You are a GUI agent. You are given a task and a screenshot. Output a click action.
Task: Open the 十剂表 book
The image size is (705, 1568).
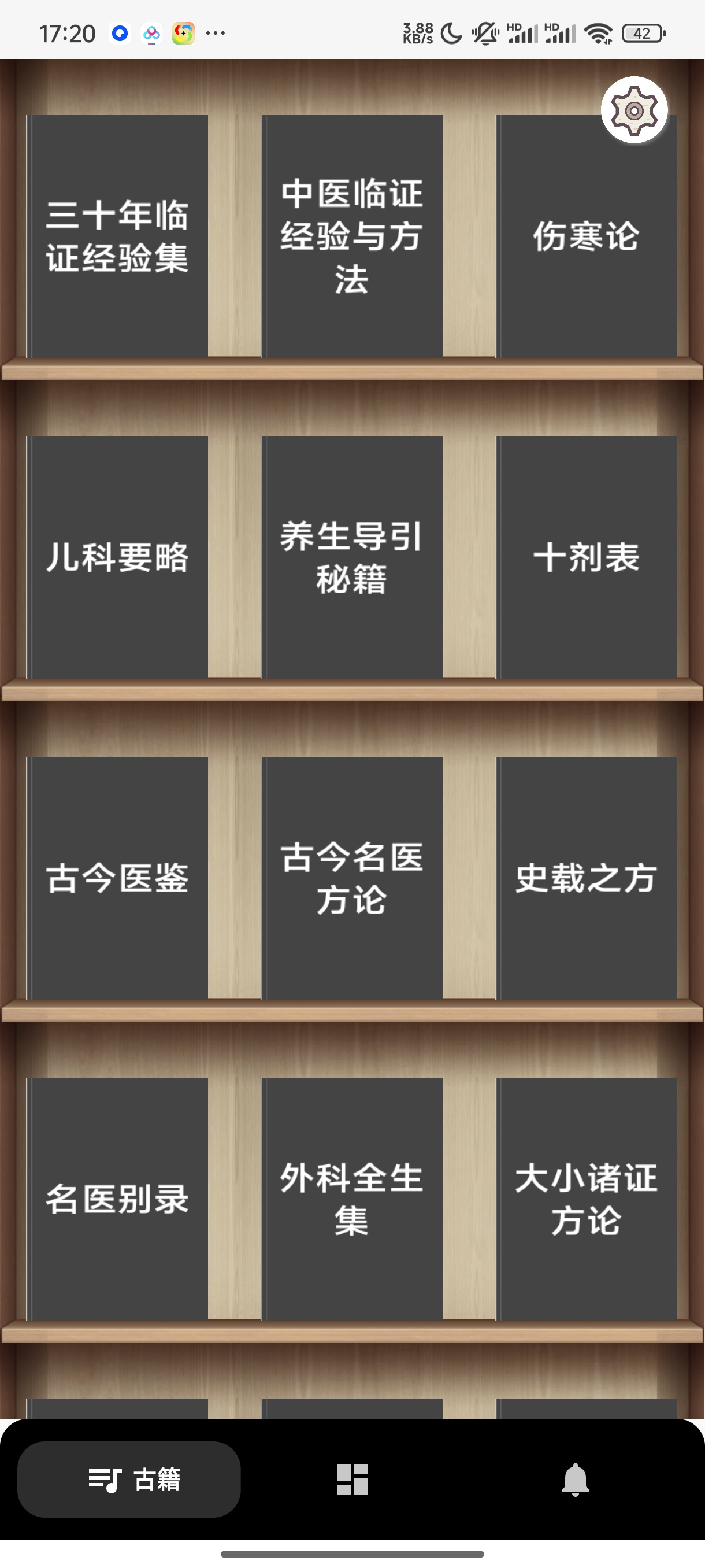(x=587, y=557)
